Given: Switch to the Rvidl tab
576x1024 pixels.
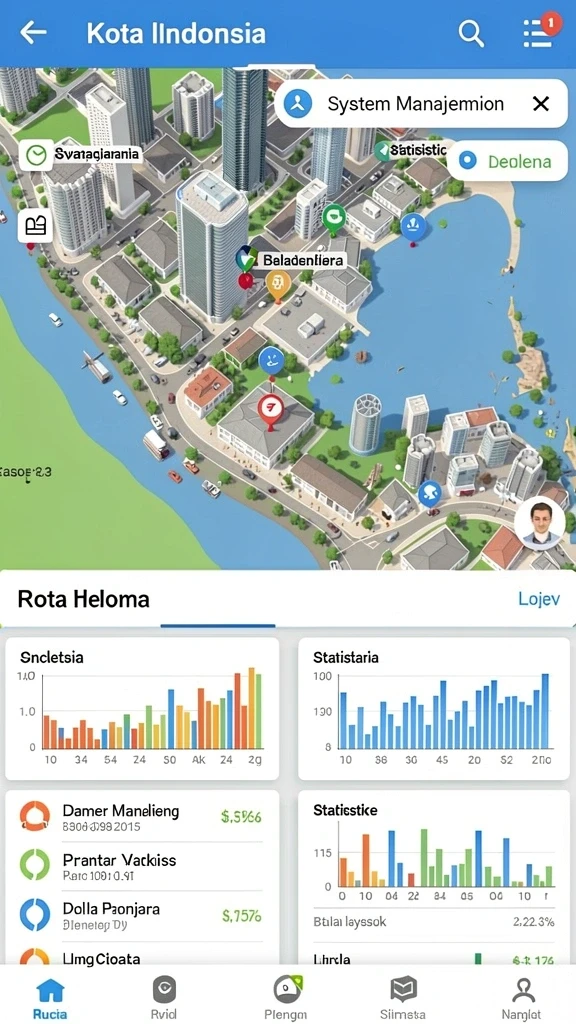Looking at the screenshot, I should click(164, 996).
